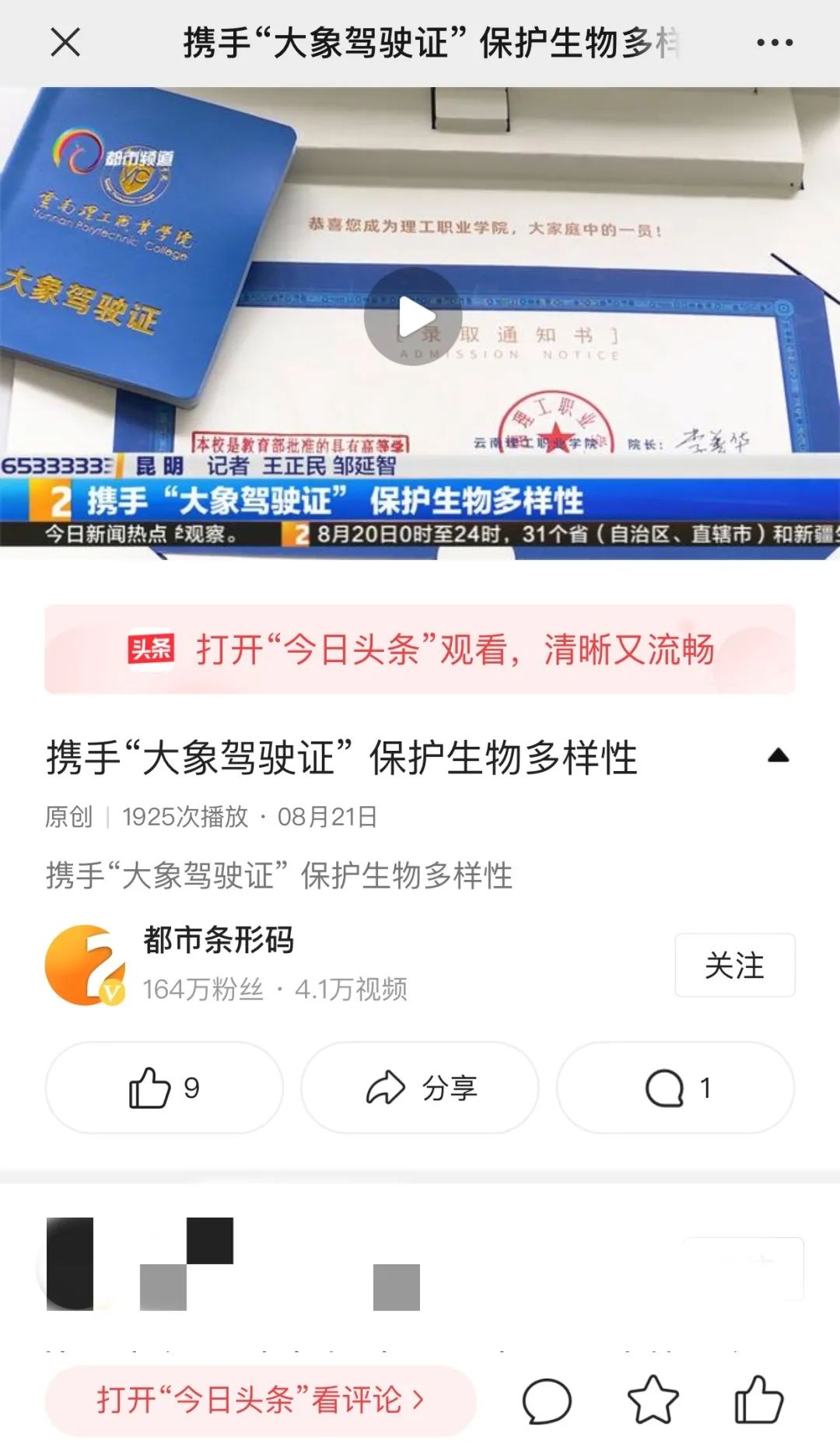840x1451 pixels.
Task: Open the comment button showing 1
Action: point(675,1087)
